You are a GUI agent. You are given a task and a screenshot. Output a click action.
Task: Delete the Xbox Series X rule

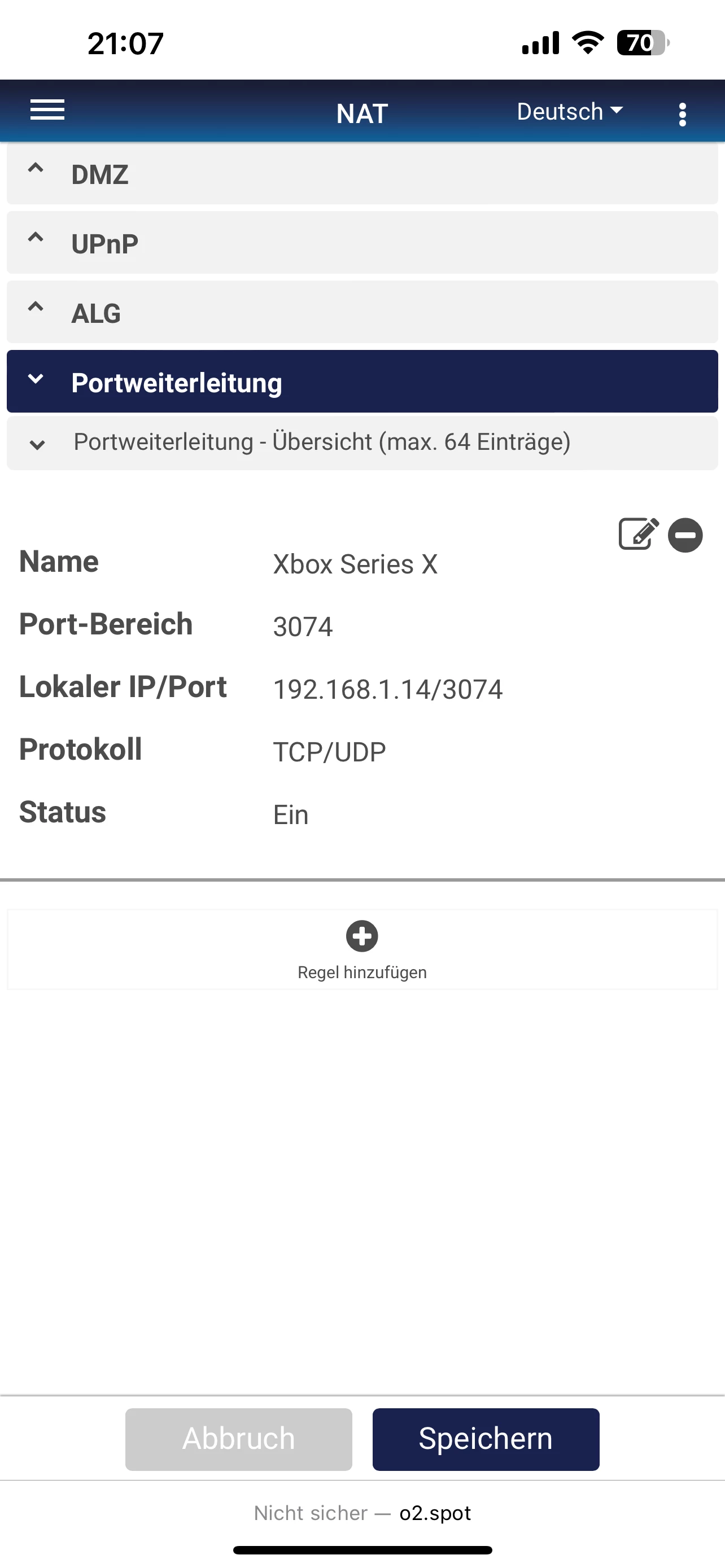click(x=685, y=535)
